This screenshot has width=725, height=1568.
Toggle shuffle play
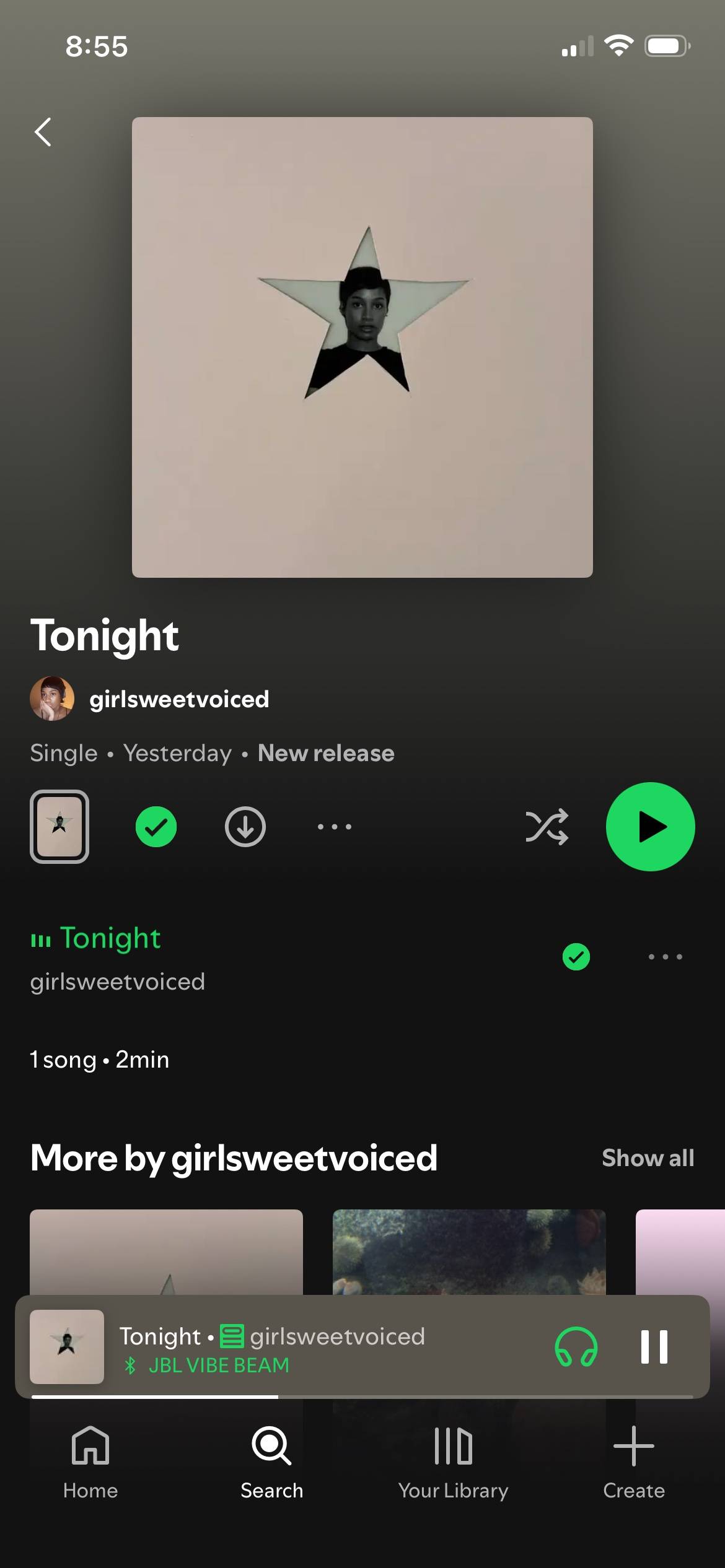pyautogui.click(x=547, y=826)
